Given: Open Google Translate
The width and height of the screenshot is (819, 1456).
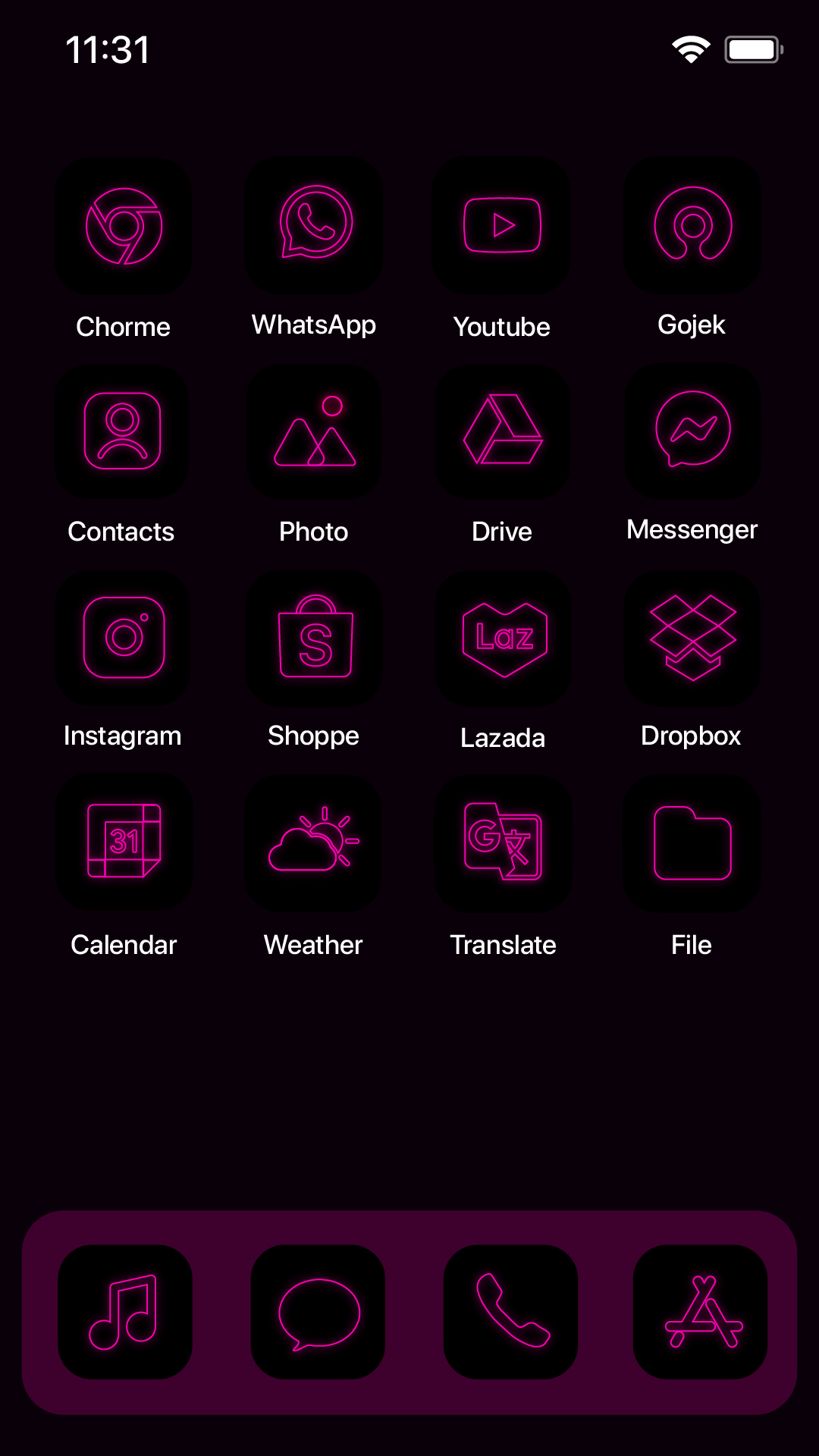Looking at the screenshot, I should [502, 843].
